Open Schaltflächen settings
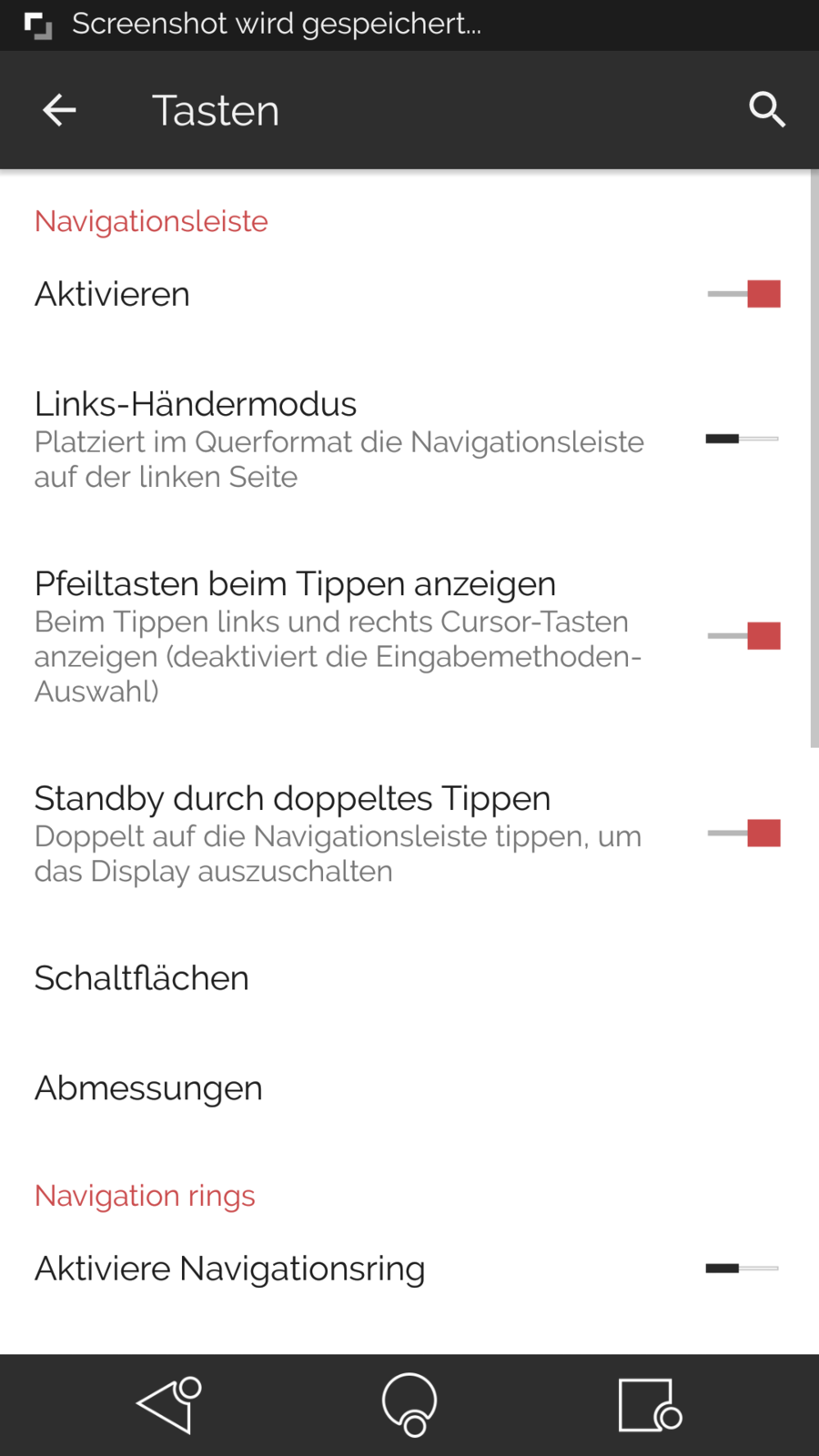The width and height of the screenshot is (819, 1456). [141, 978]
